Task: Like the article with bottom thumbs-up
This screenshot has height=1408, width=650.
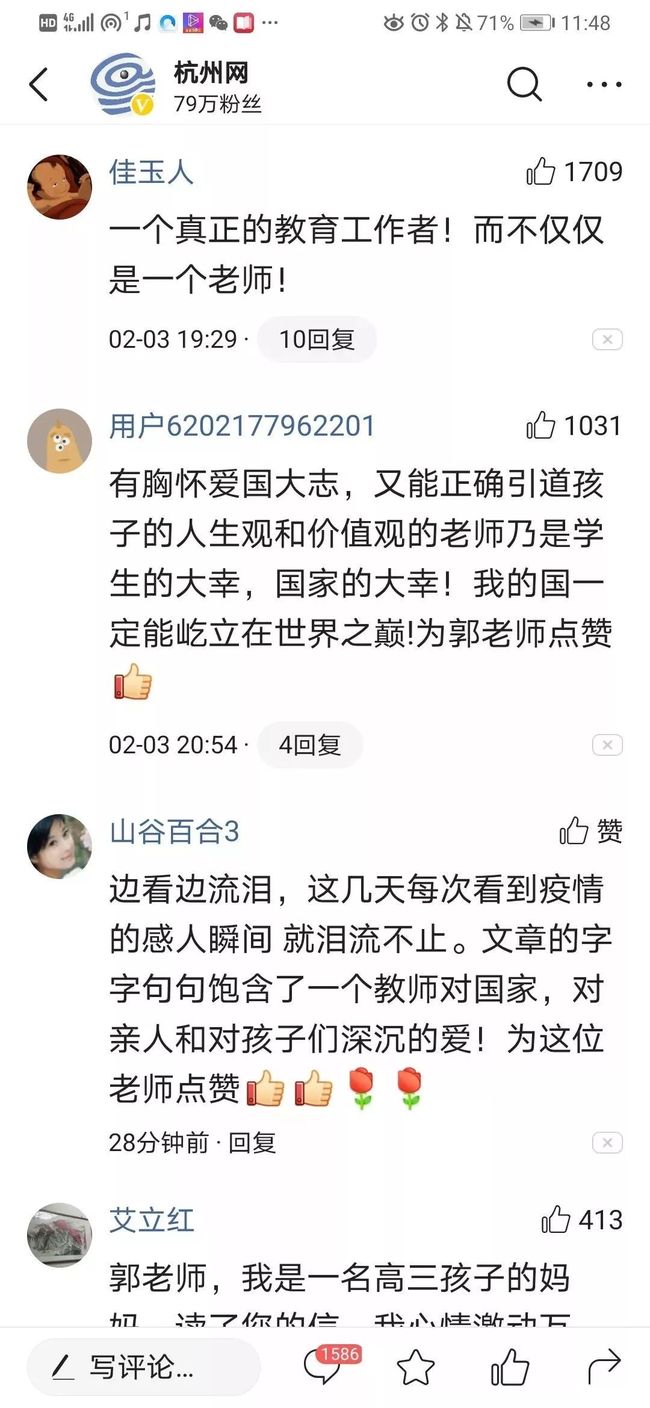Action: pyautogui.click(x=510, y=1367)
